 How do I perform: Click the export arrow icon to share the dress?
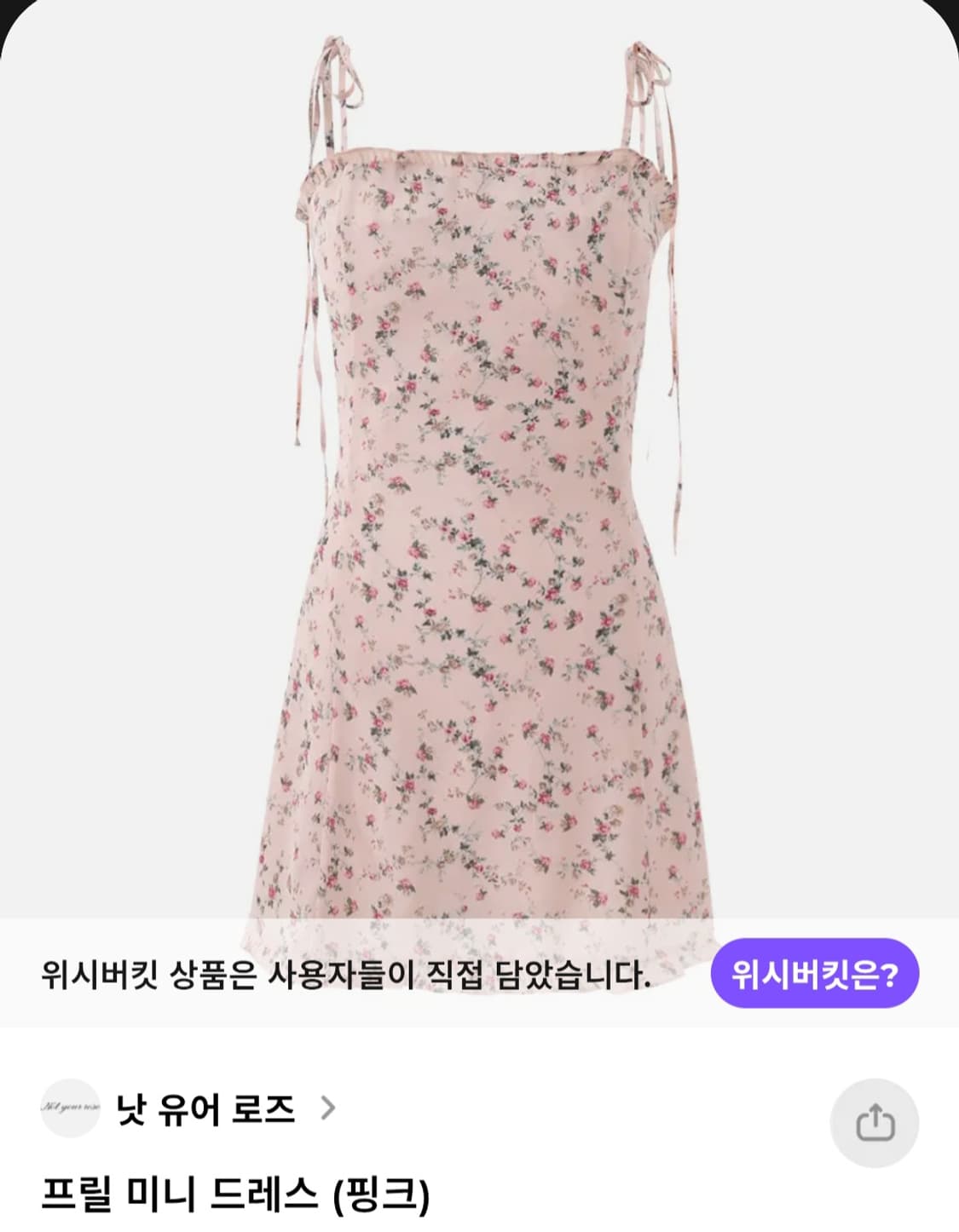click(873, 1123)
